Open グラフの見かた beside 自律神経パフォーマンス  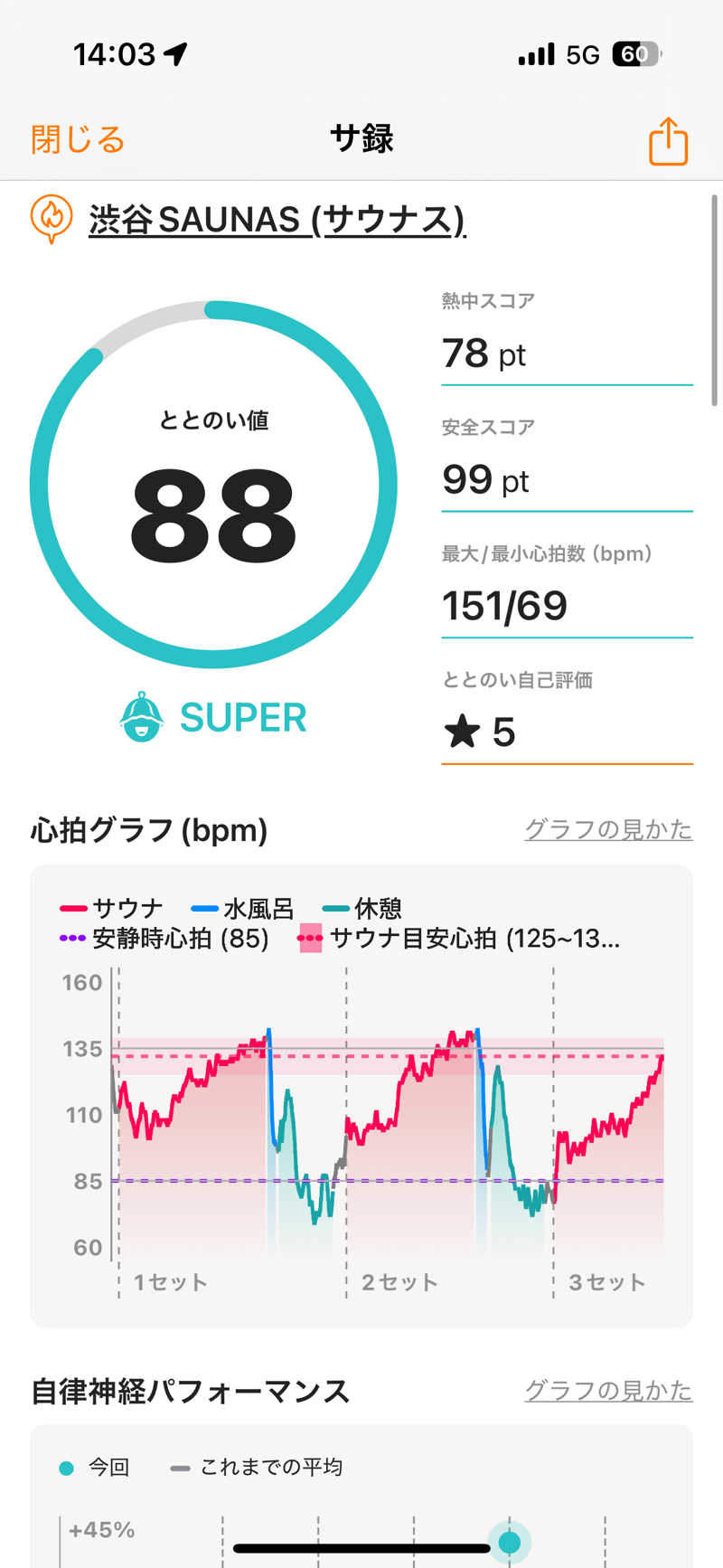(608, 1391)
